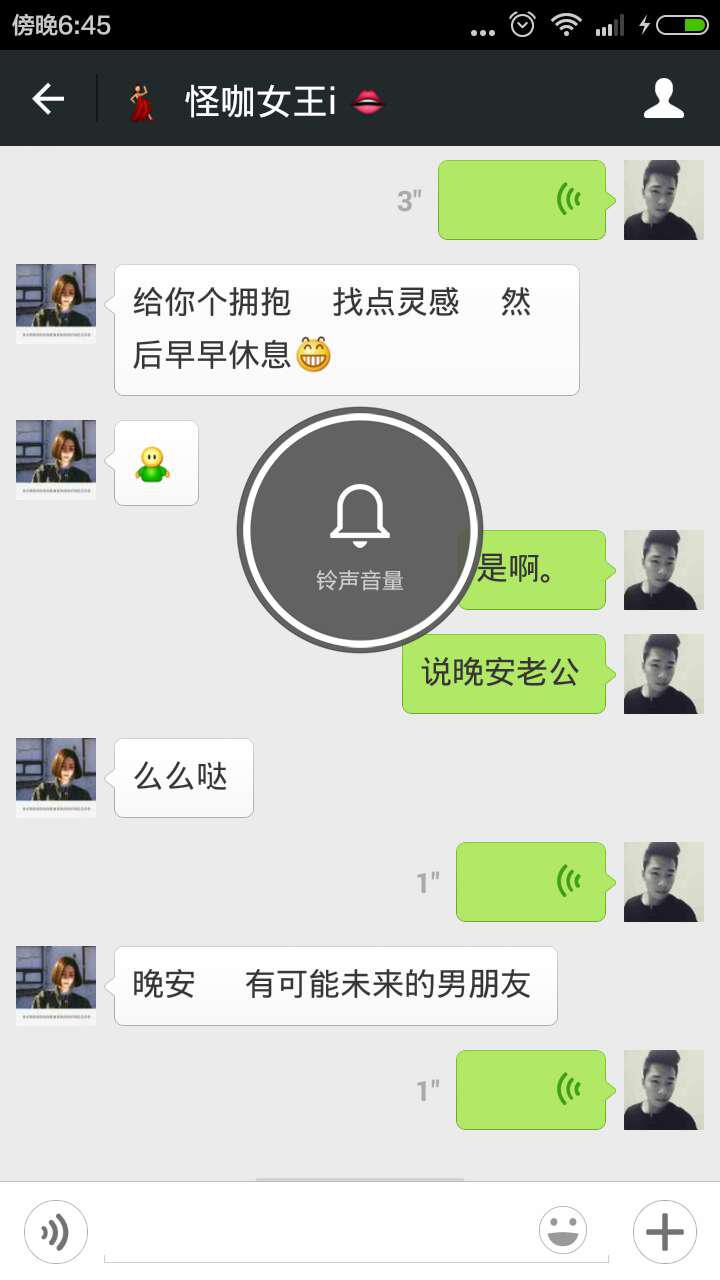Screen dimensions: 720x1280
Task: Play the 3-second voice message
Action: tap(522, 200)
